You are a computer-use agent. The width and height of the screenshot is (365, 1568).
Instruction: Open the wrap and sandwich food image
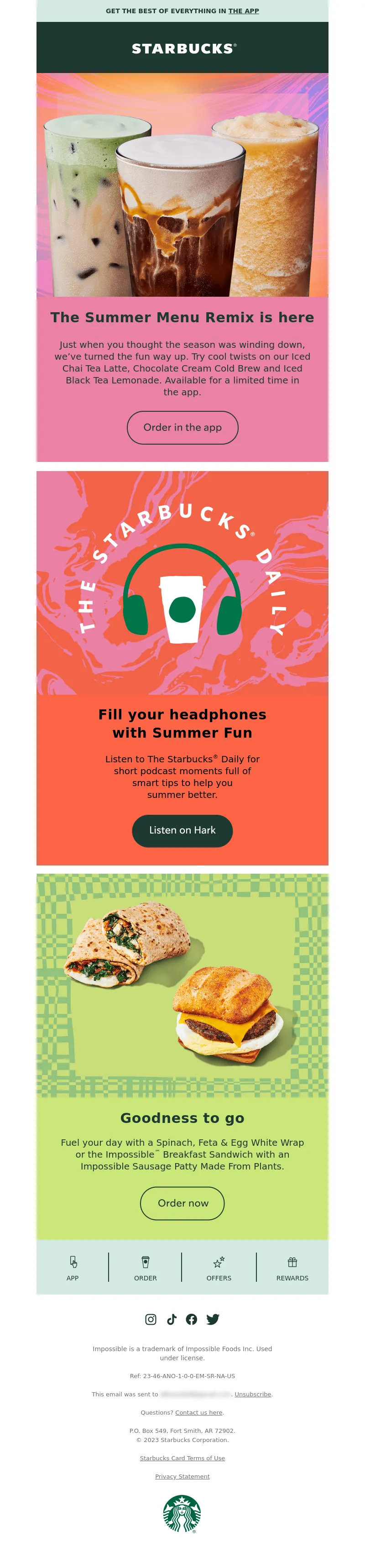182,985
